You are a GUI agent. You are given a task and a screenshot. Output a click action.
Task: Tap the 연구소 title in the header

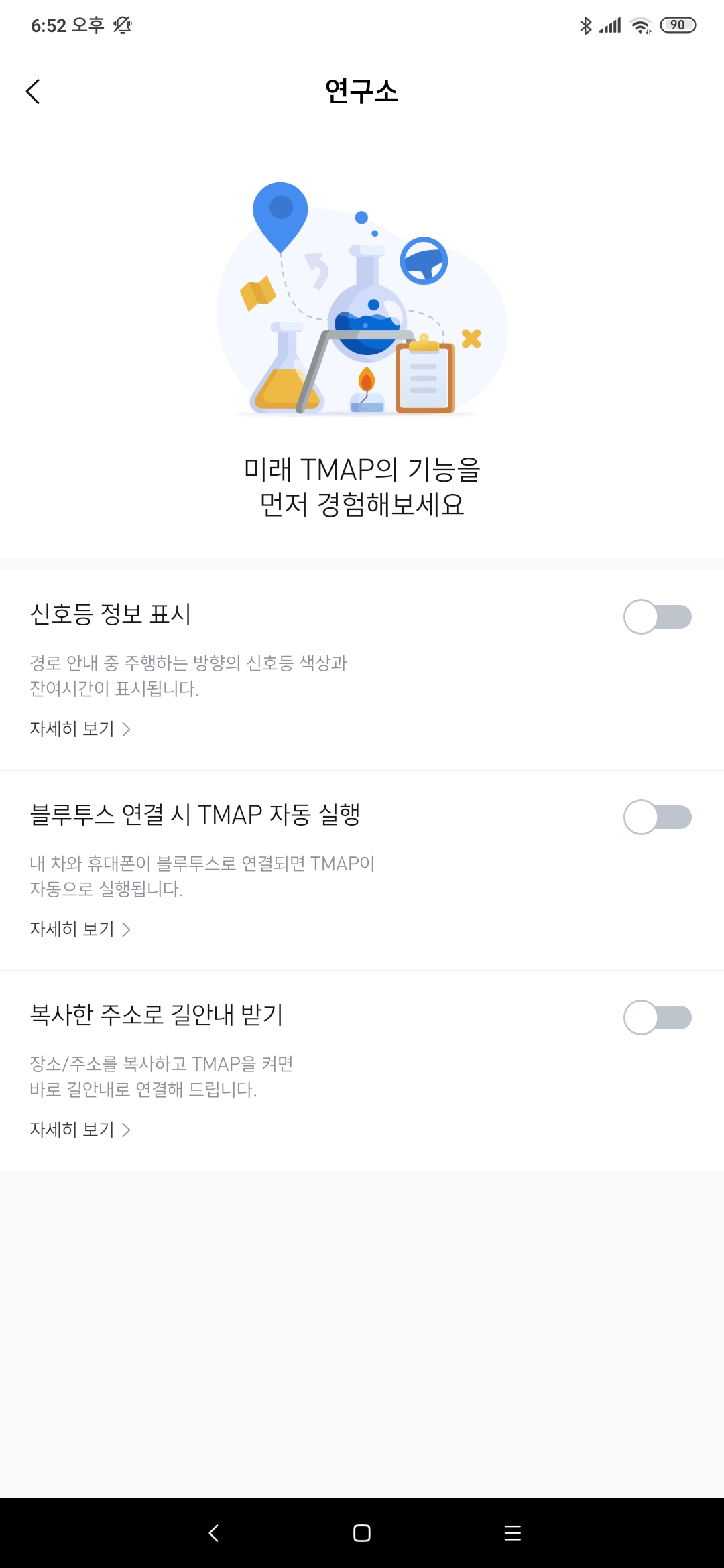pos(362,92)
